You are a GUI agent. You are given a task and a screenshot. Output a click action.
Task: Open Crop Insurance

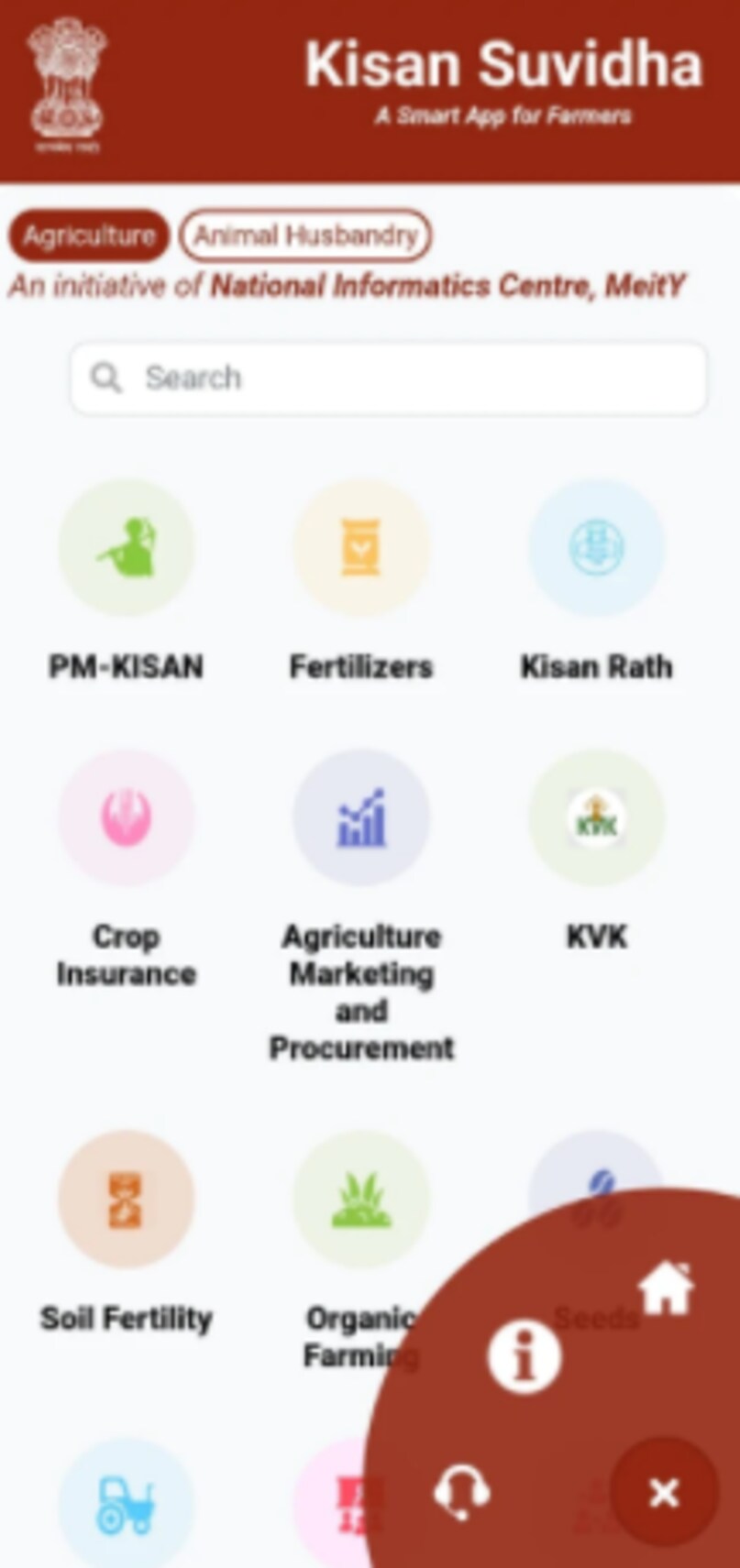[x=127, y=817]
